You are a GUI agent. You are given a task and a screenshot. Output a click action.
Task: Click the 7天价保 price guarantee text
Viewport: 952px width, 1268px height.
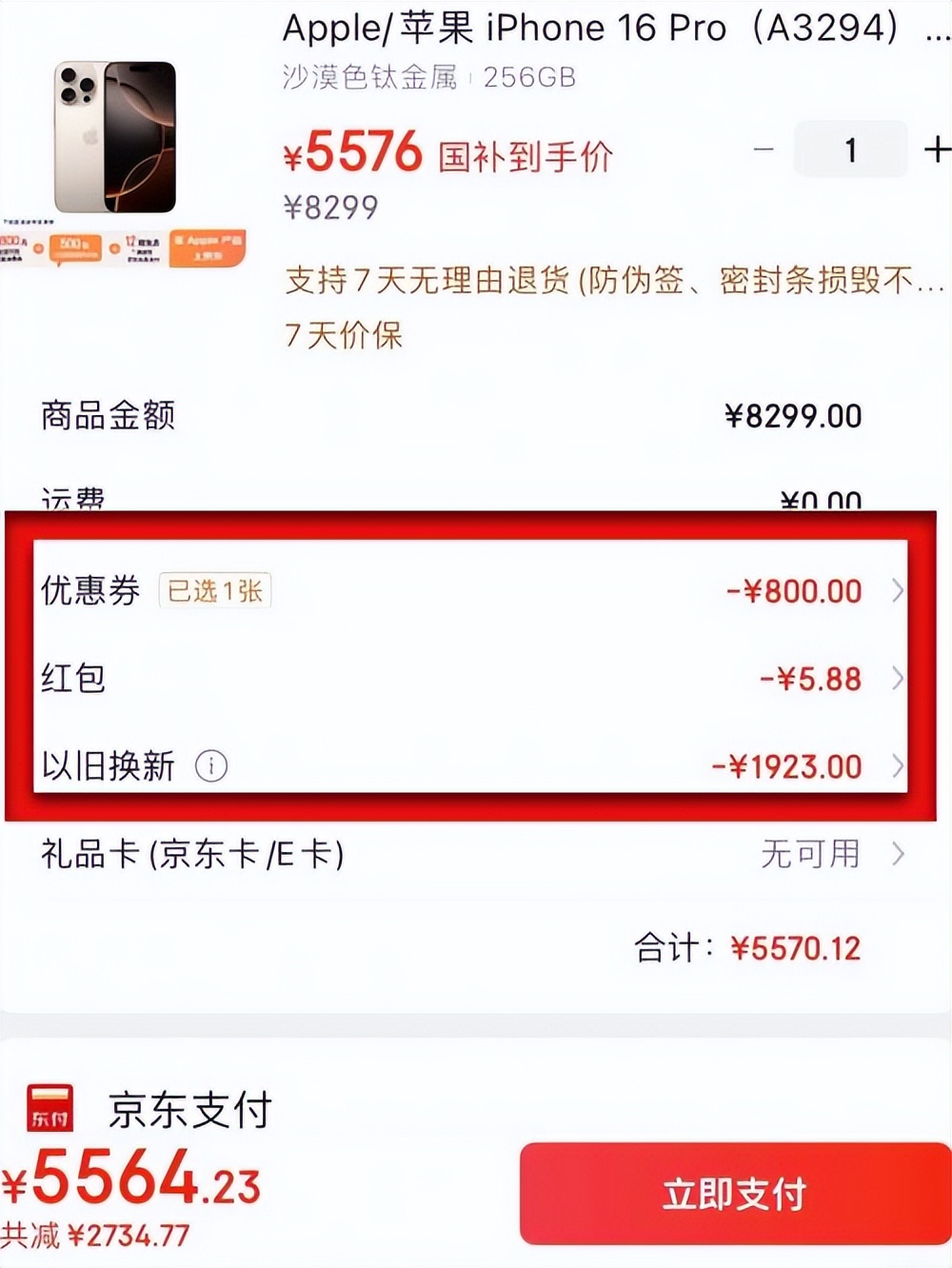[344, 335]
